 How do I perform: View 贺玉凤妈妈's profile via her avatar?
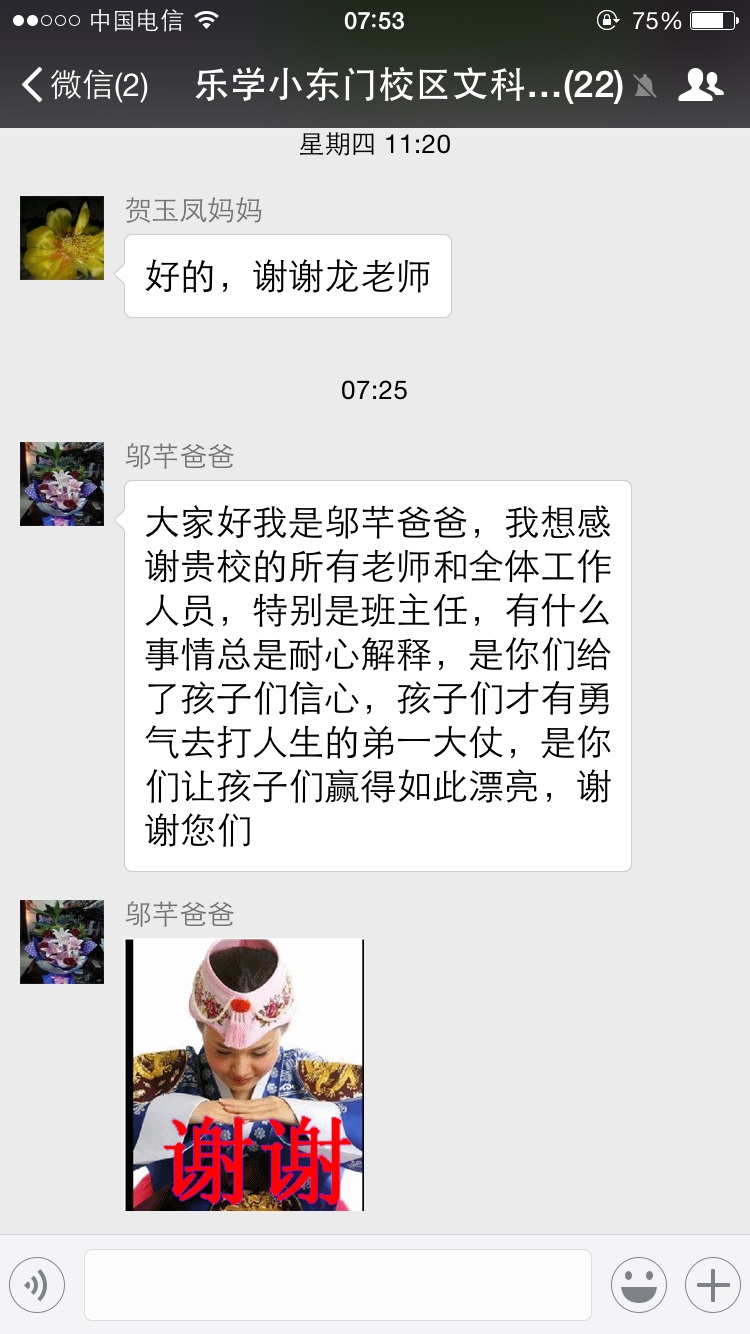tap(62, 238)
